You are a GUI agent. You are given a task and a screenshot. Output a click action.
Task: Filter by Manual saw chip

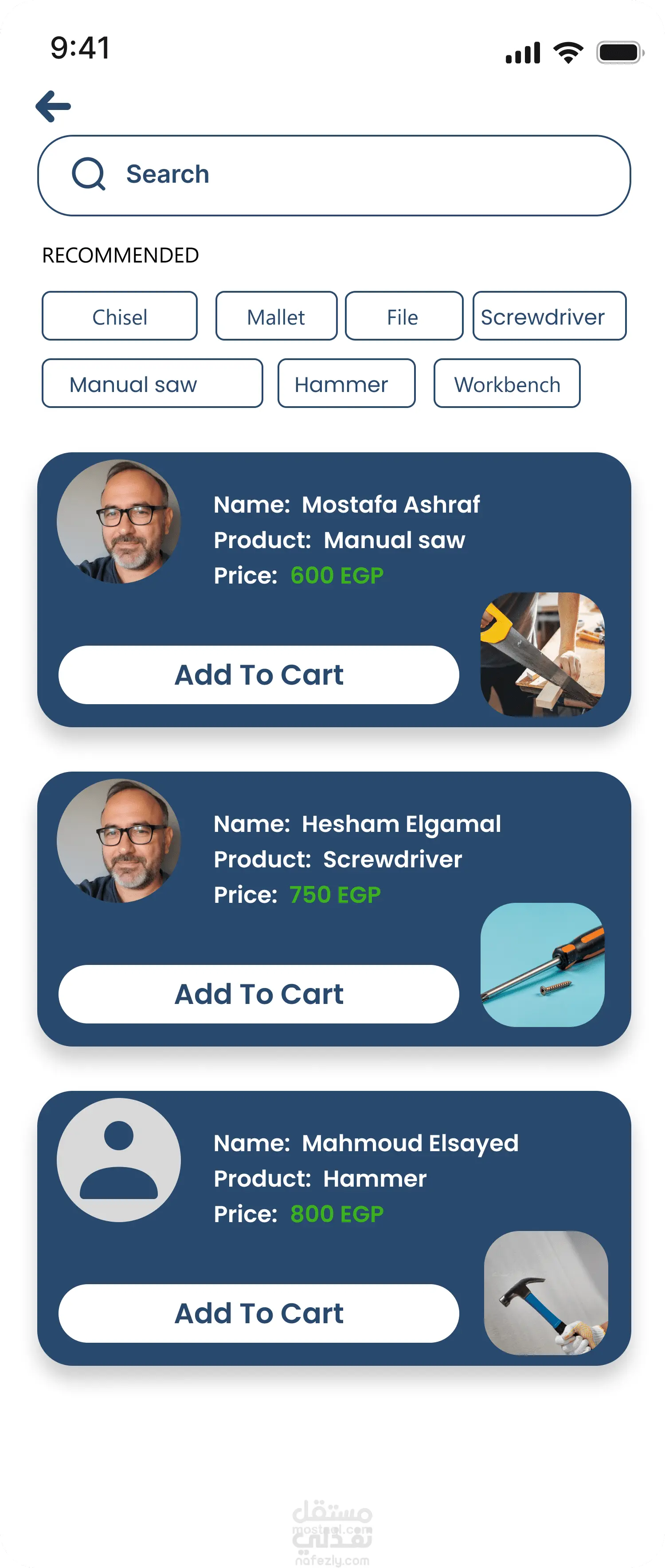[x=152, y=384]
